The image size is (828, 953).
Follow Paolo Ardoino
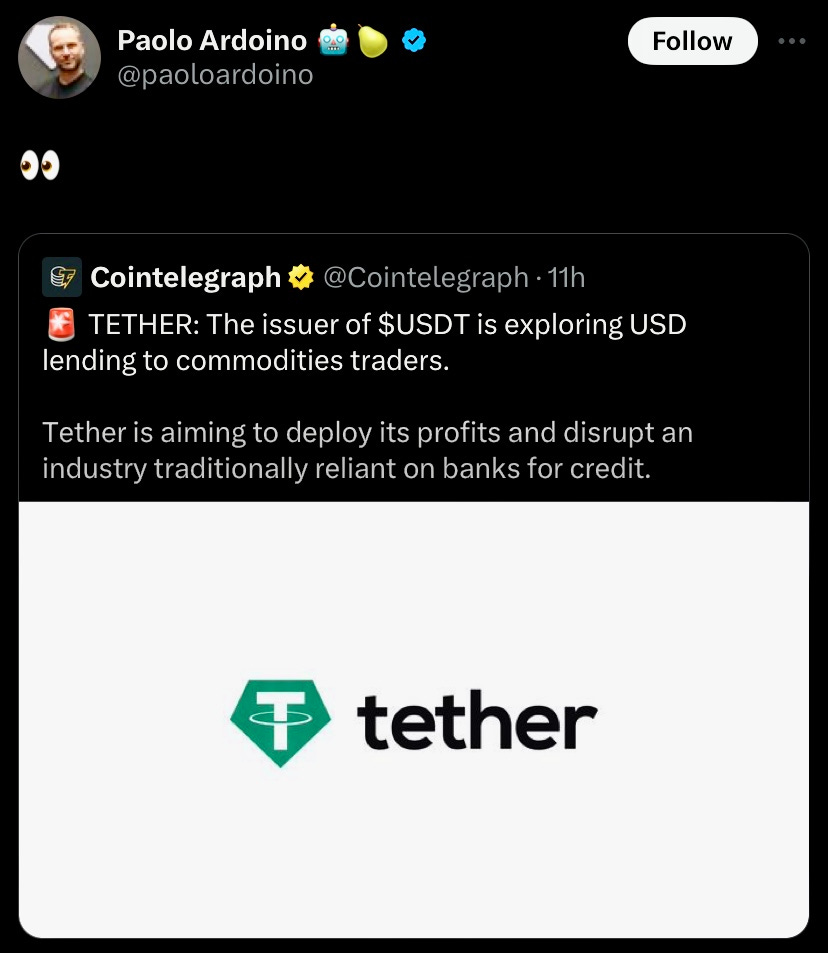pos(692,41)
